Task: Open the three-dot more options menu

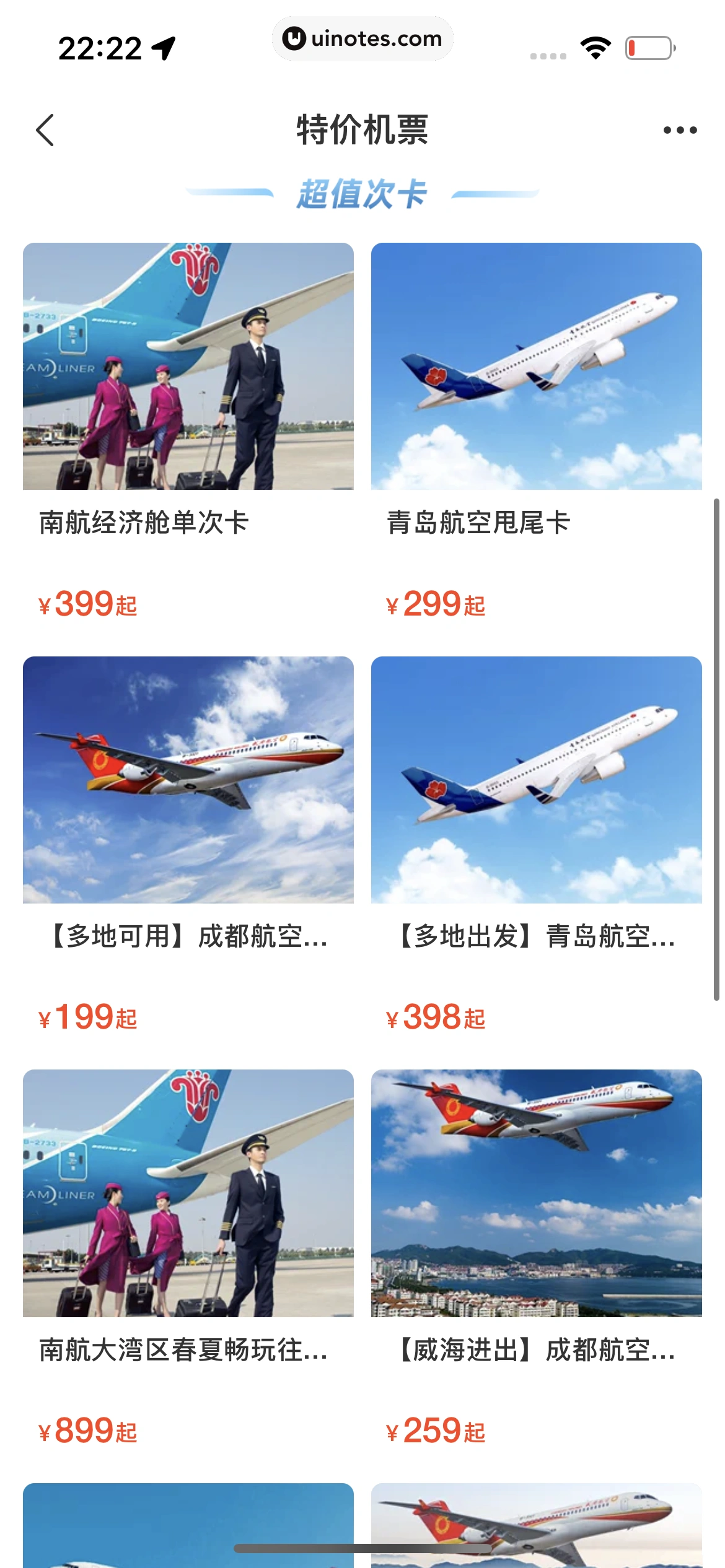Action: click(680, 130)
